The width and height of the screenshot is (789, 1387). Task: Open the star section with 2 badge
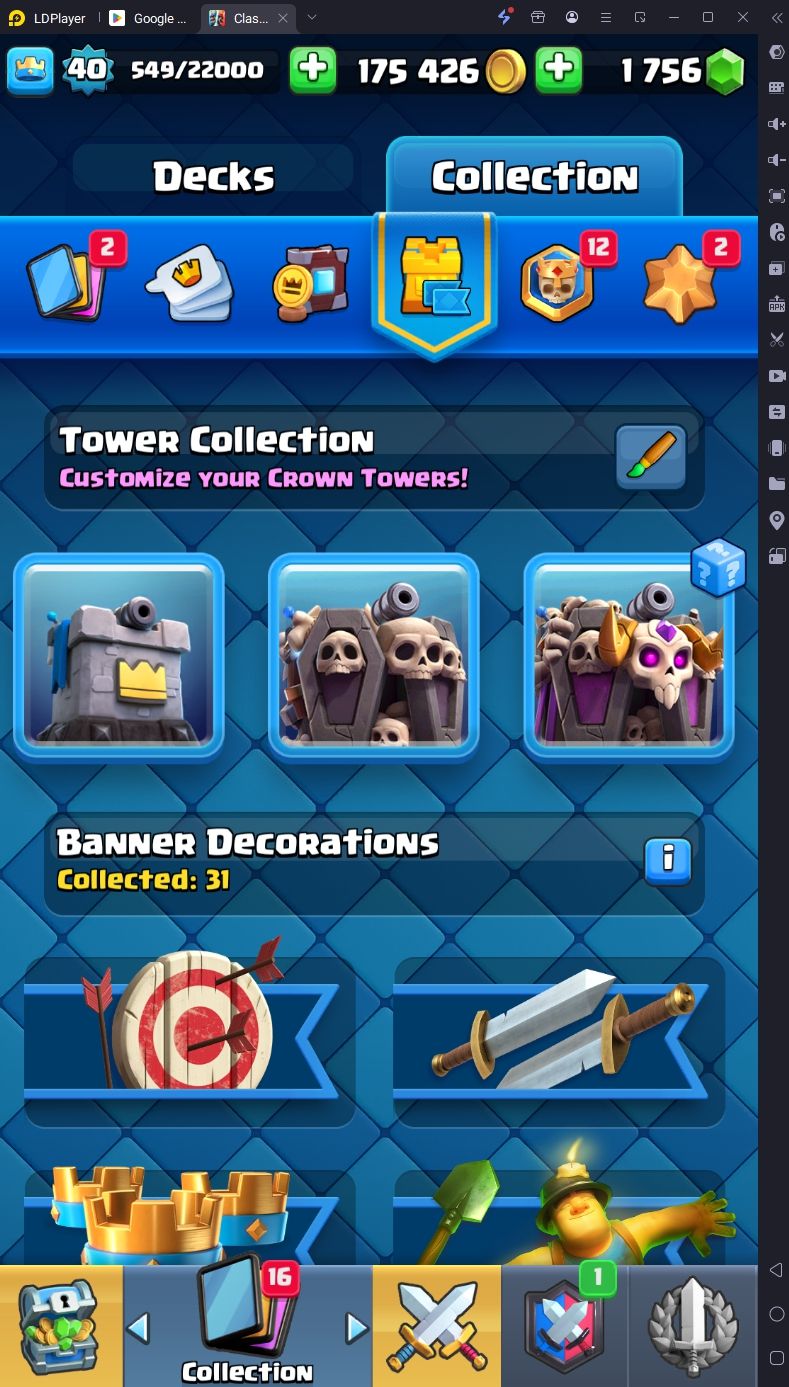680,283
